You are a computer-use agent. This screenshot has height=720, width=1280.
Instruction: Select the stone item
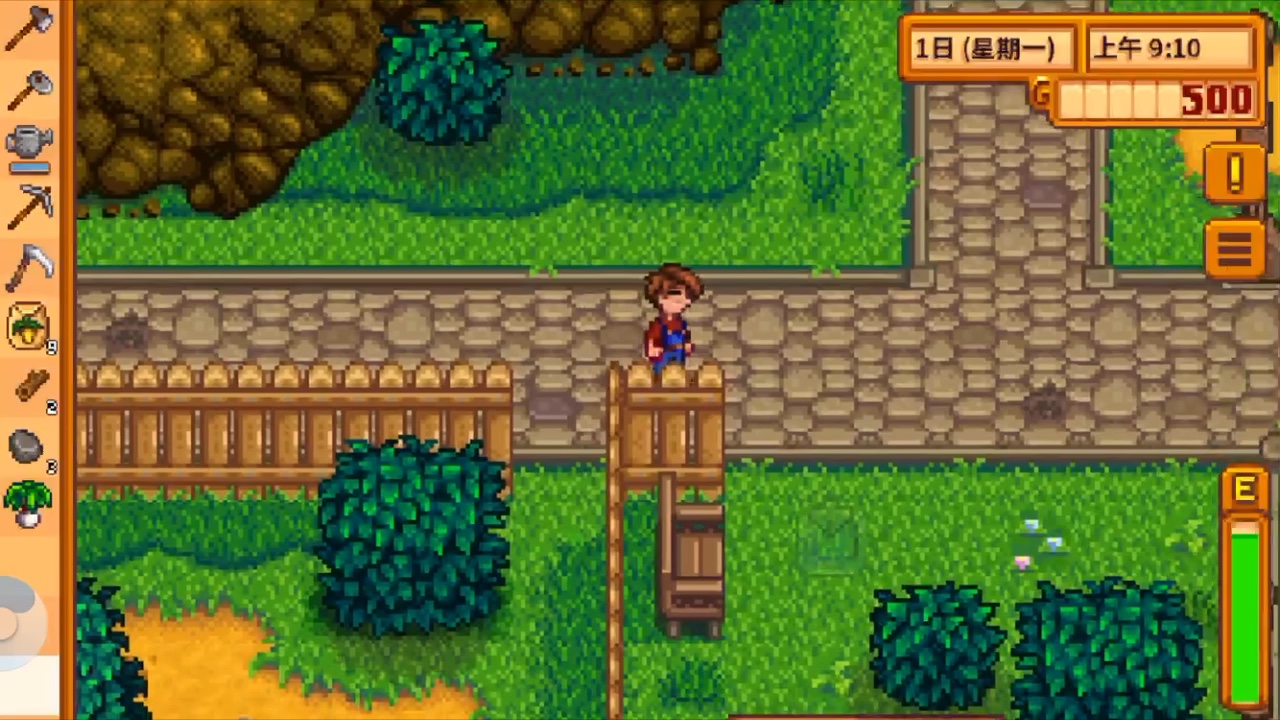(x=29, y=446)
